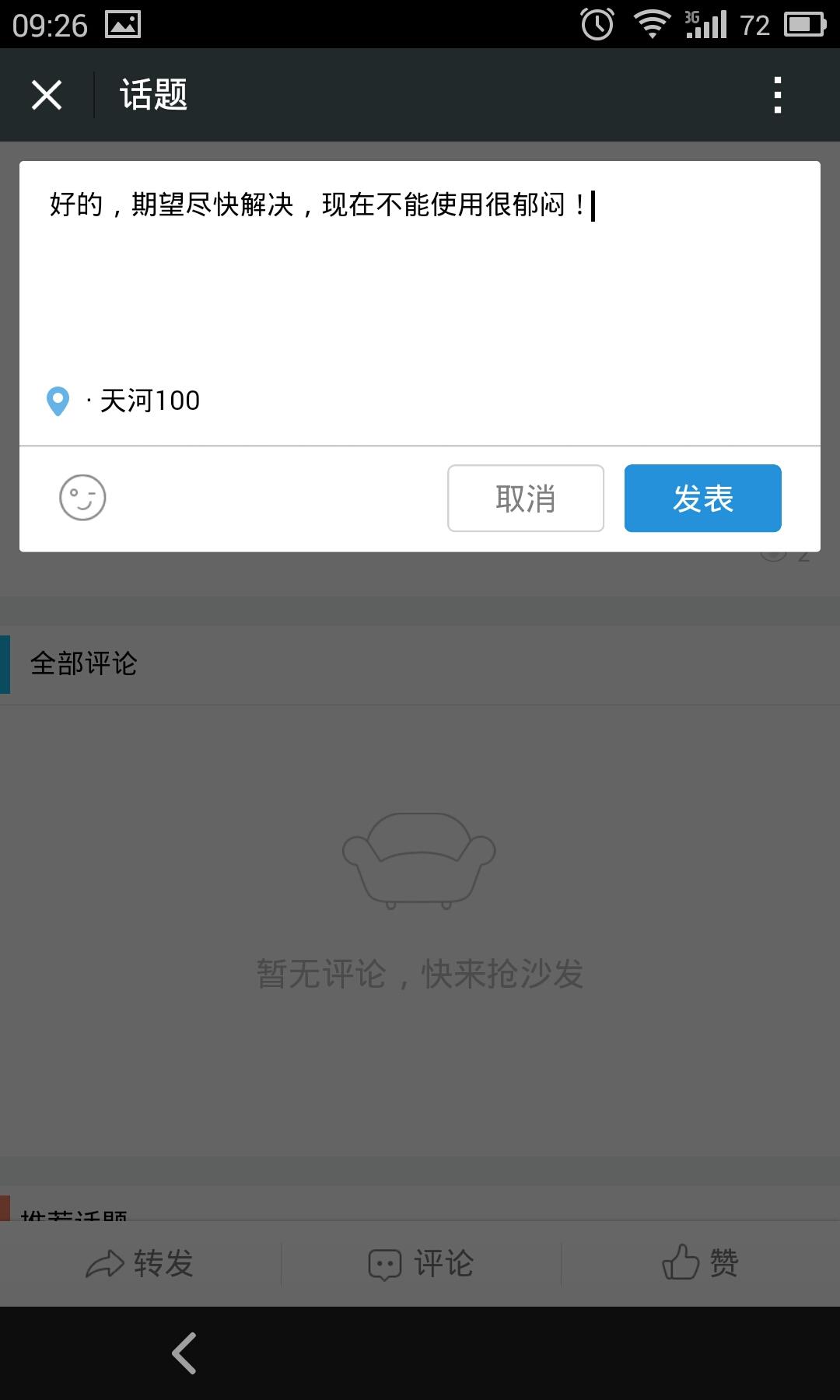Open the emoji picker smiley icon
The height and width of the screenshot is (1400, 840).
[x=82, y=498]
